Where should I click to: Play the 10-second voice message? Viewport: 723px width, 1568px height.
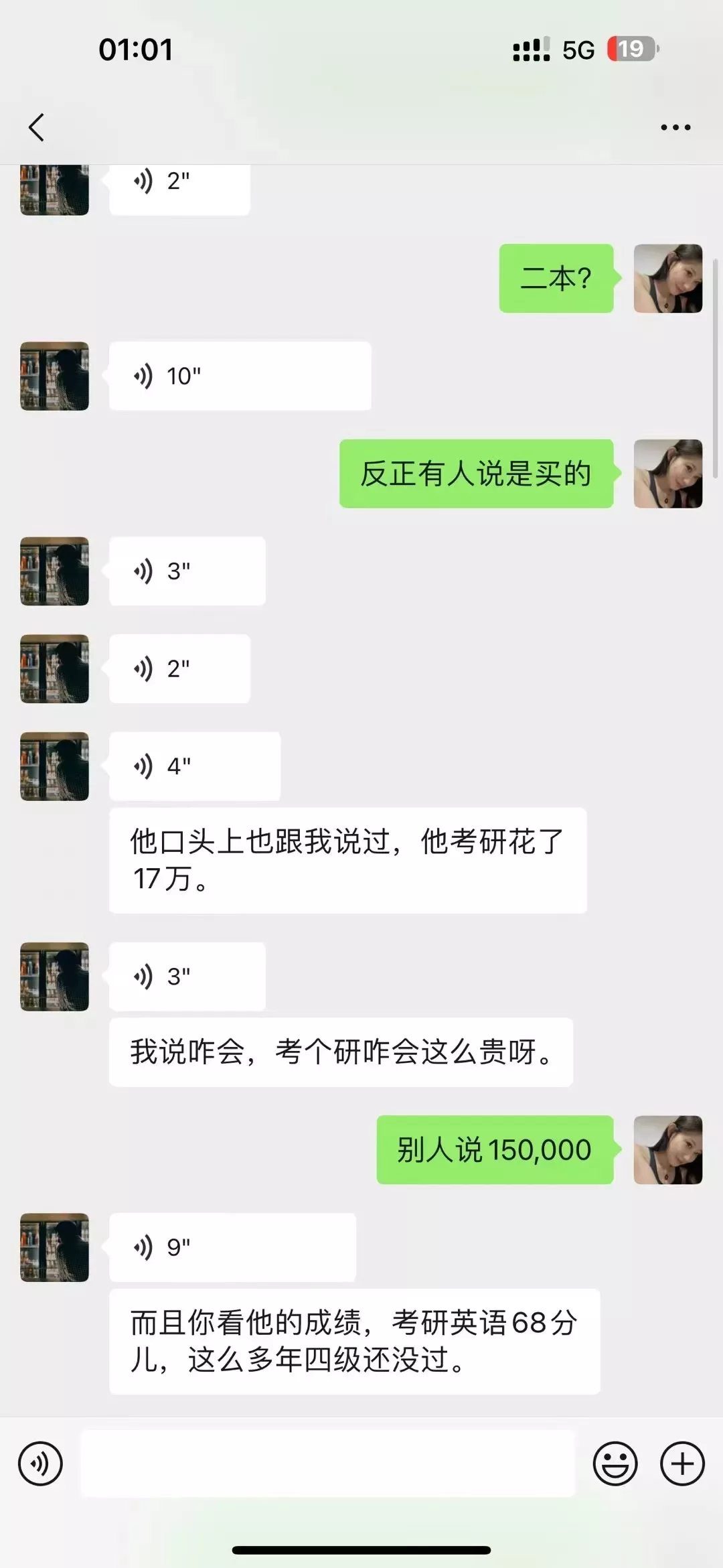240,376
